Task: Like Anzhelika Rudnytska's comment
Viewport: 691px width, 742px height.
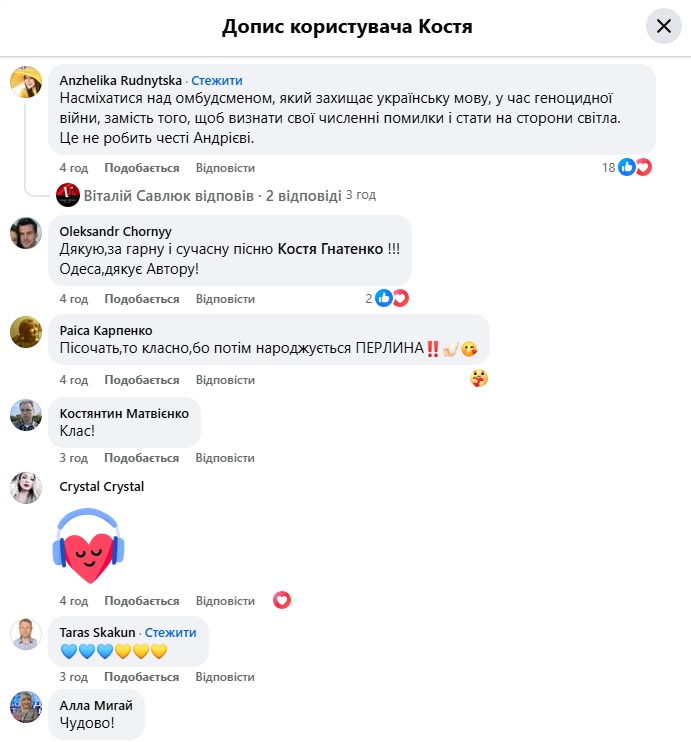Action: coord(142,168)
